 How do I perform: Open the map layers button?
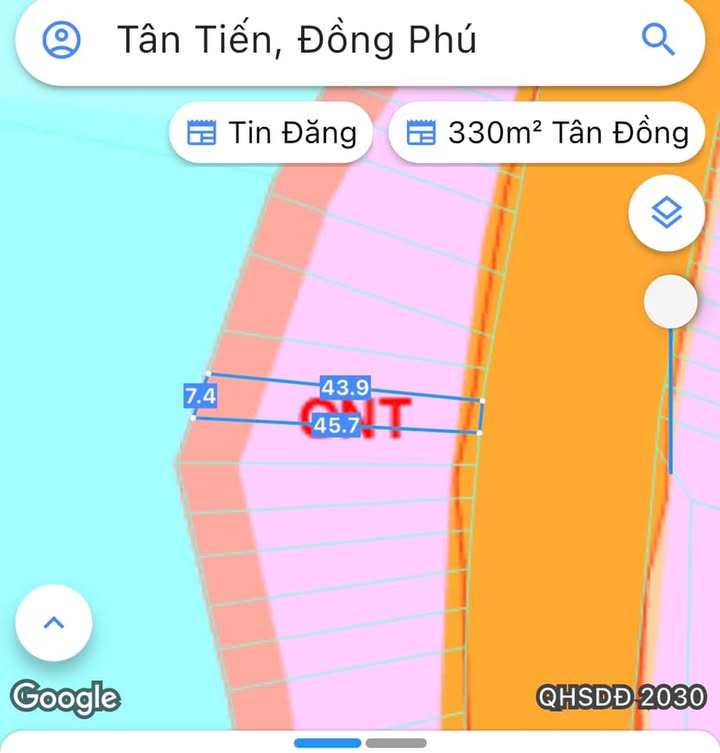click(x=666, y=212)
